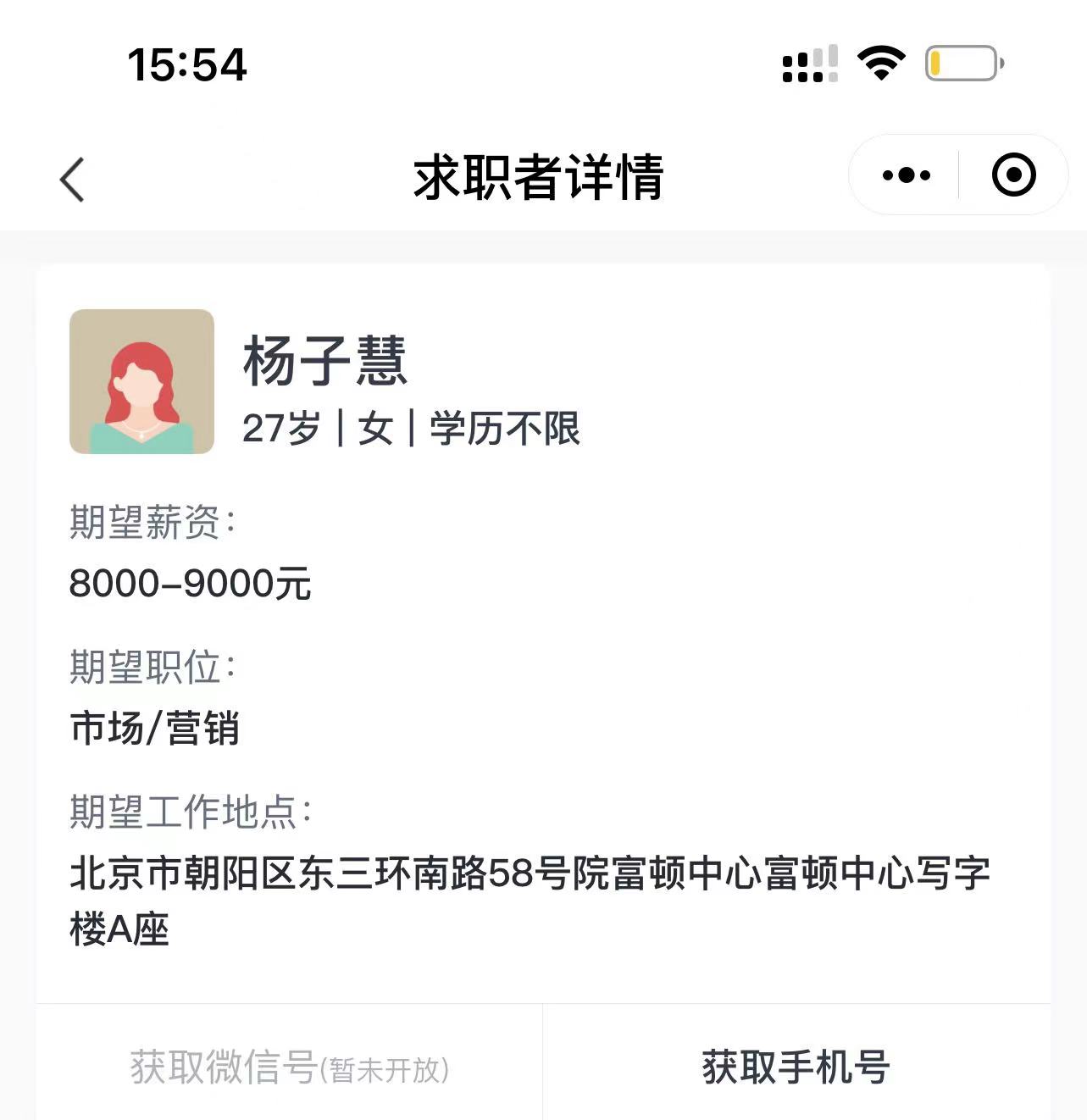Tap the cellular signal icon
Screen dimensions: 1087x1120
[x=807, y=64]
